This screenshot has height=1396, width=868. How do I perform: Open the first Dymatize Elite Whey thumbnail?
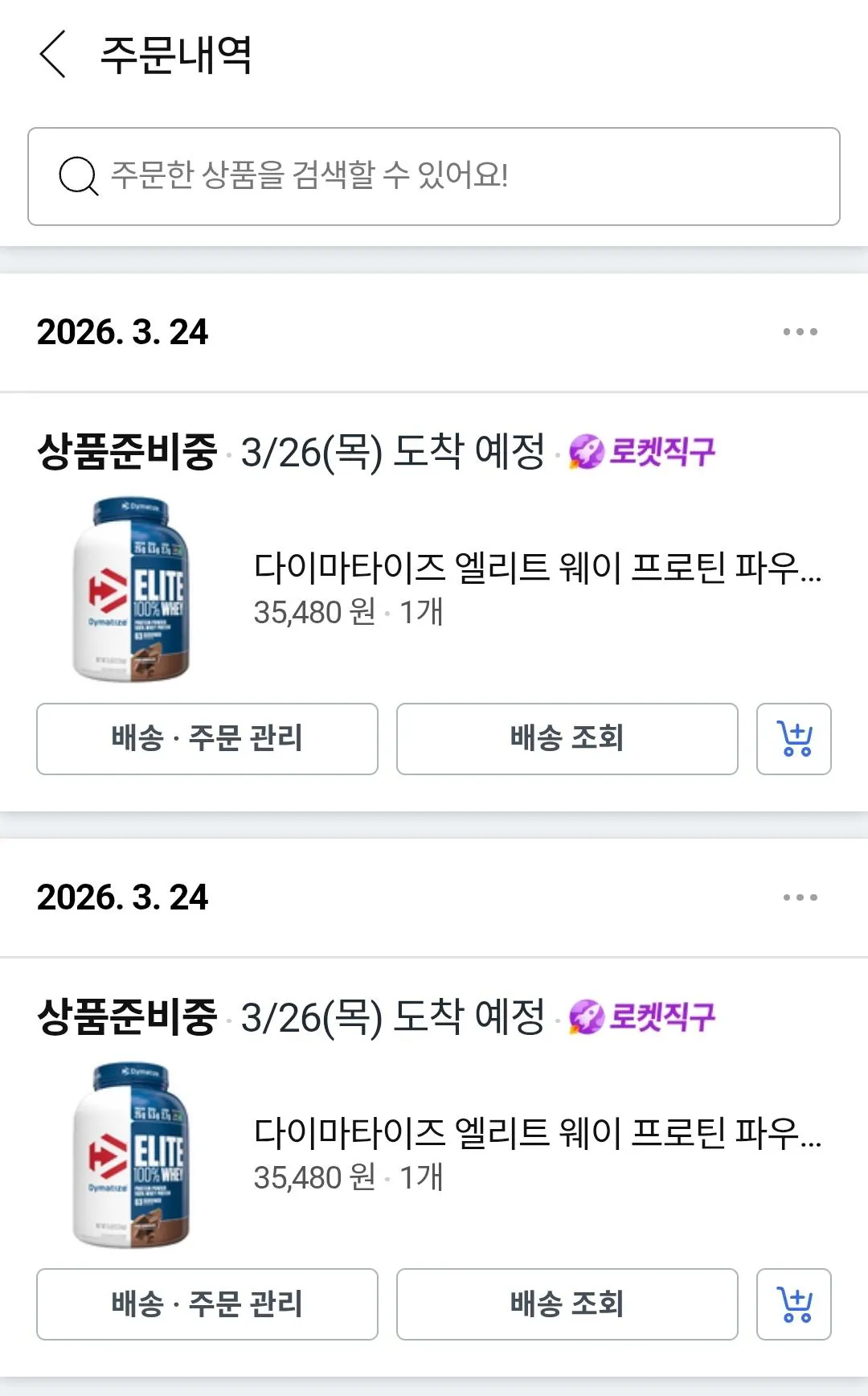[x=133, y=584]
